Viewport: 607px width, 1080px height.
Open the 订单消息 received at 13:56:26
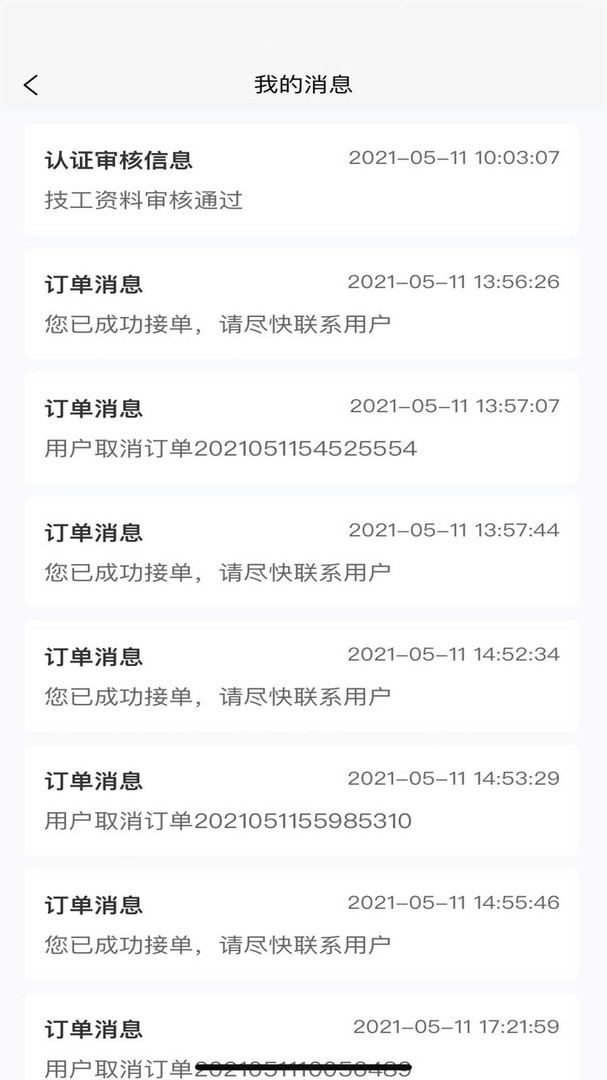(302, 303)
